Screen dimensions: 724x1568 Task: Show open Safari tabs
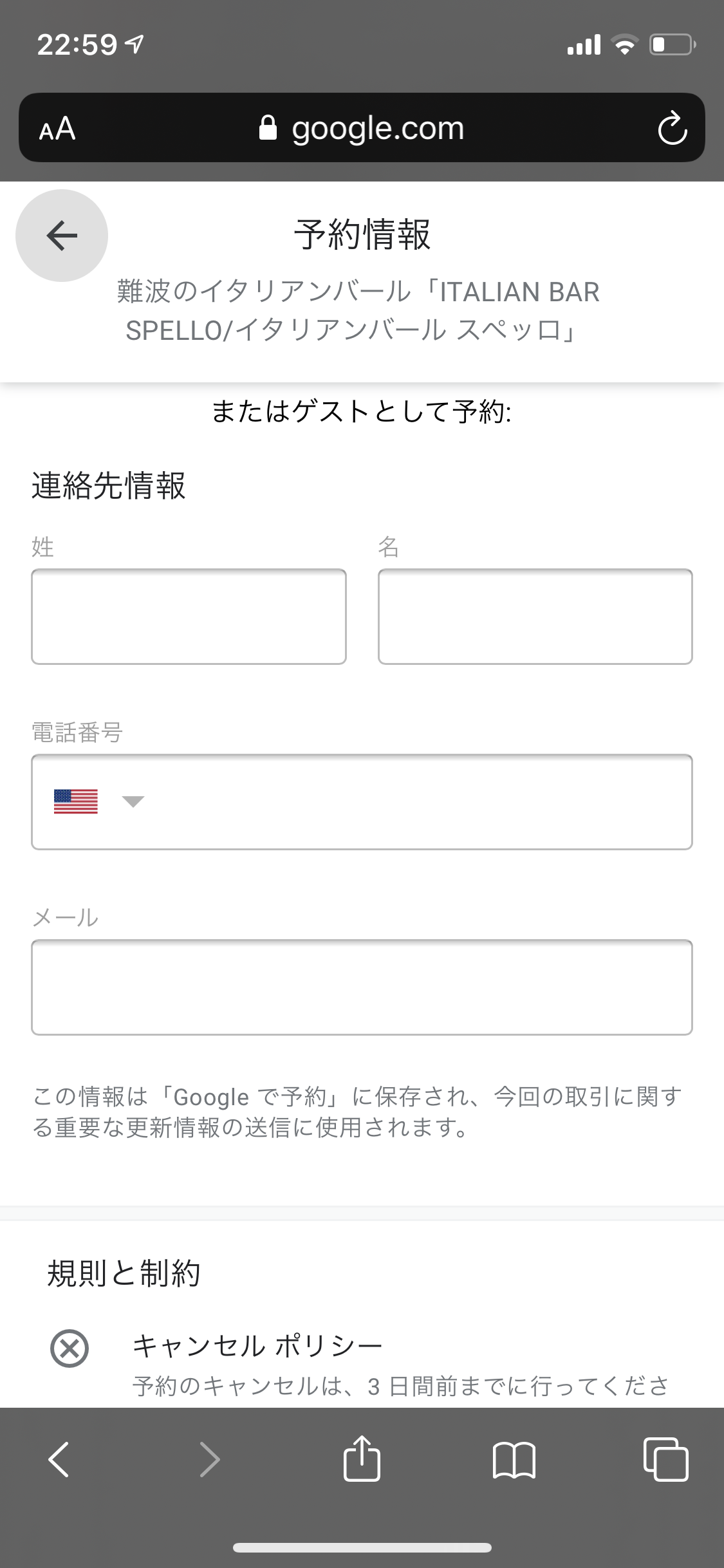[665, 1459]
